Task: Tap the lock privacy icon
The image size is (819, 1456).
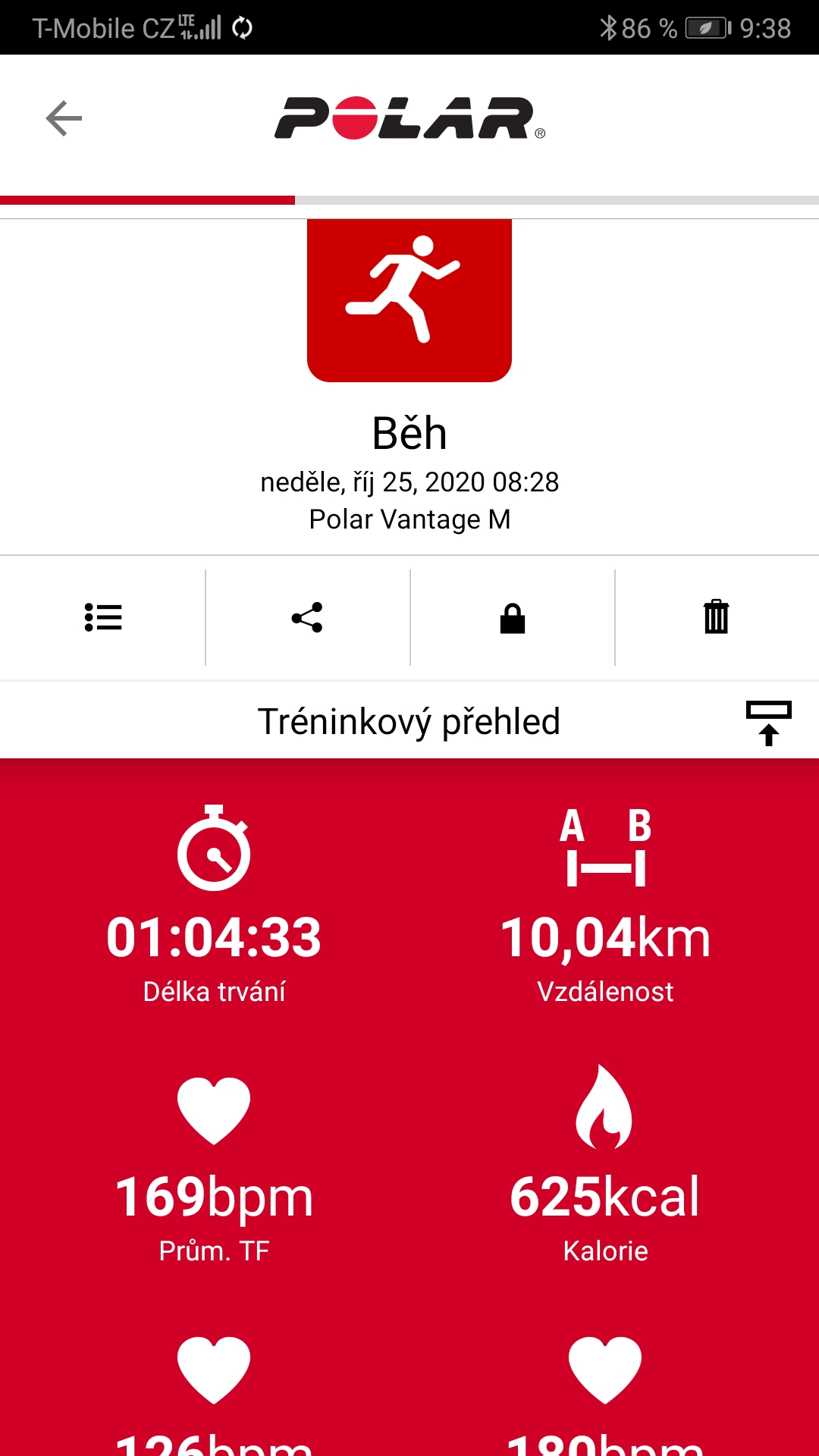Action: pyautogui.click(x=513, y=617)
